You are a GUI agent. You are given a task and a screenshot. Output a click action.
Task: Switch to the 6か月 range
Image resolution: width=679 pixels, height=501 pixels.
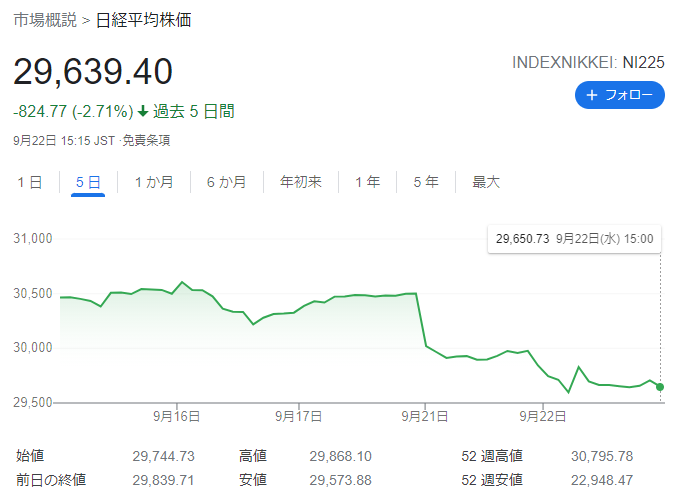click(x=226, y=182)
